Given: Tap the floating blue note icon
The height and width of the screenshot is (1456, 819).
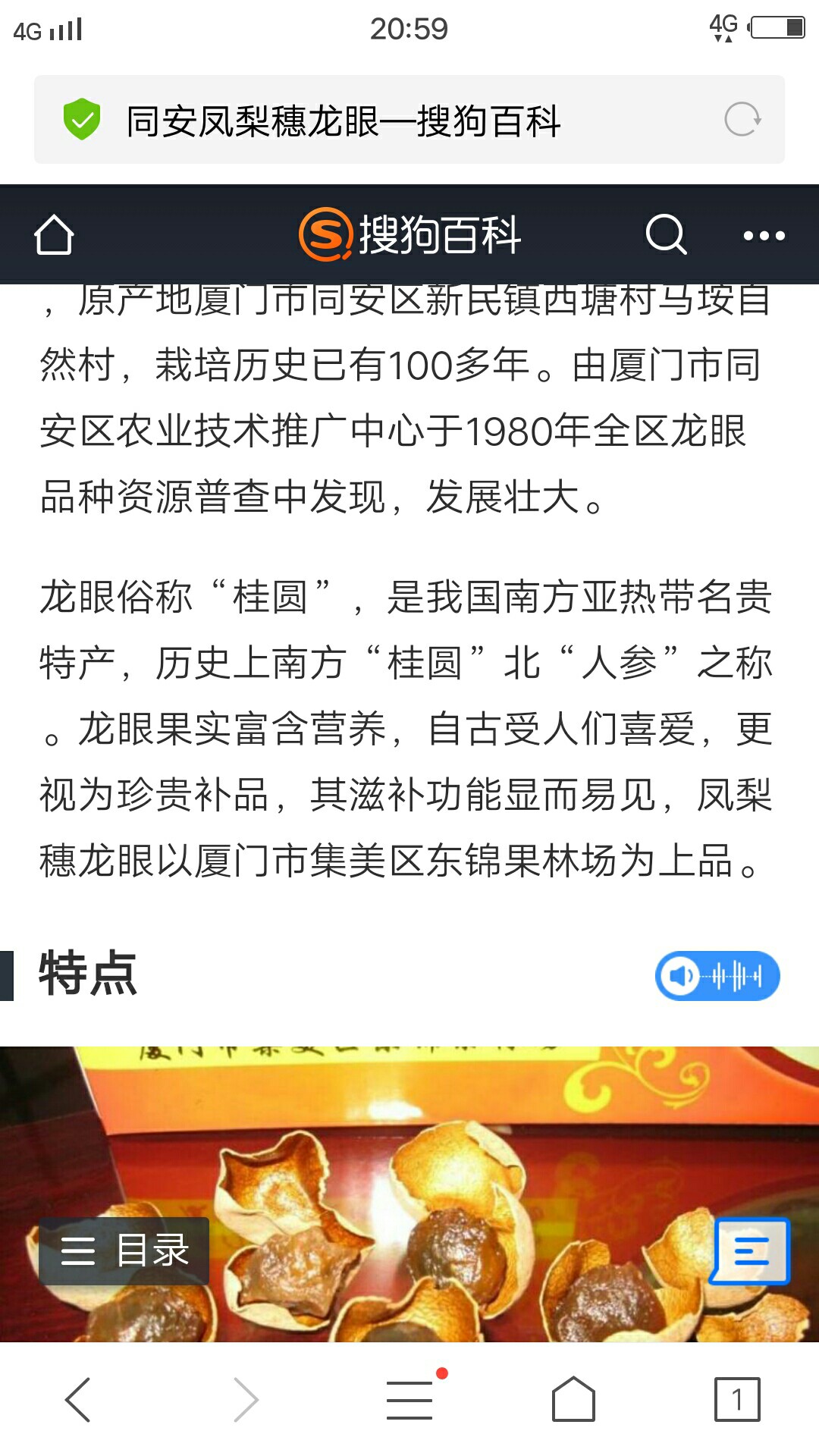Looking at the screenshot, I should (750, 1251).
